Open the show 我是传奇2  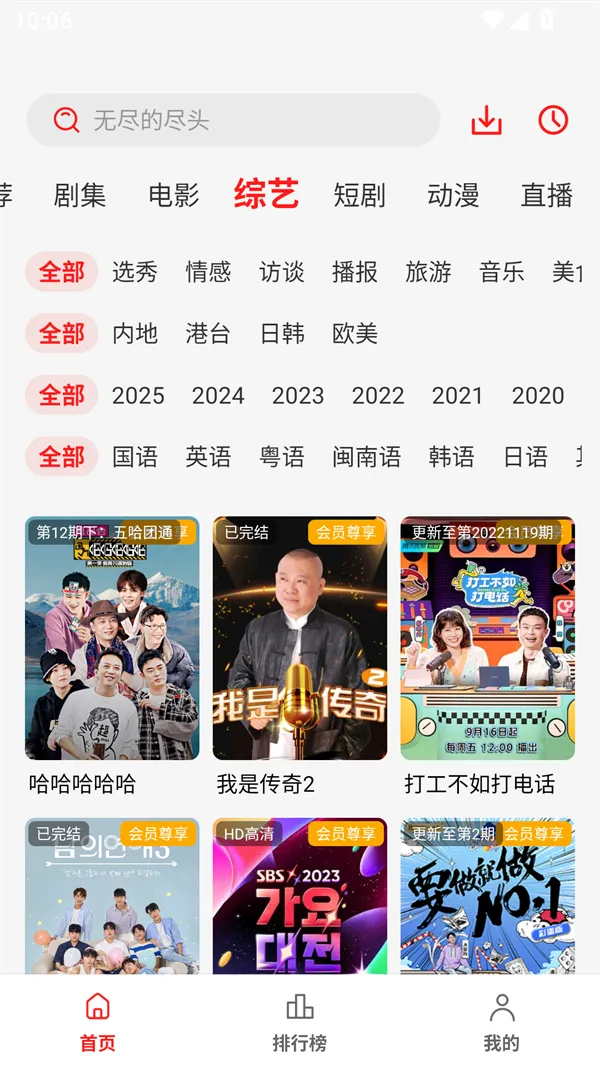300,640
